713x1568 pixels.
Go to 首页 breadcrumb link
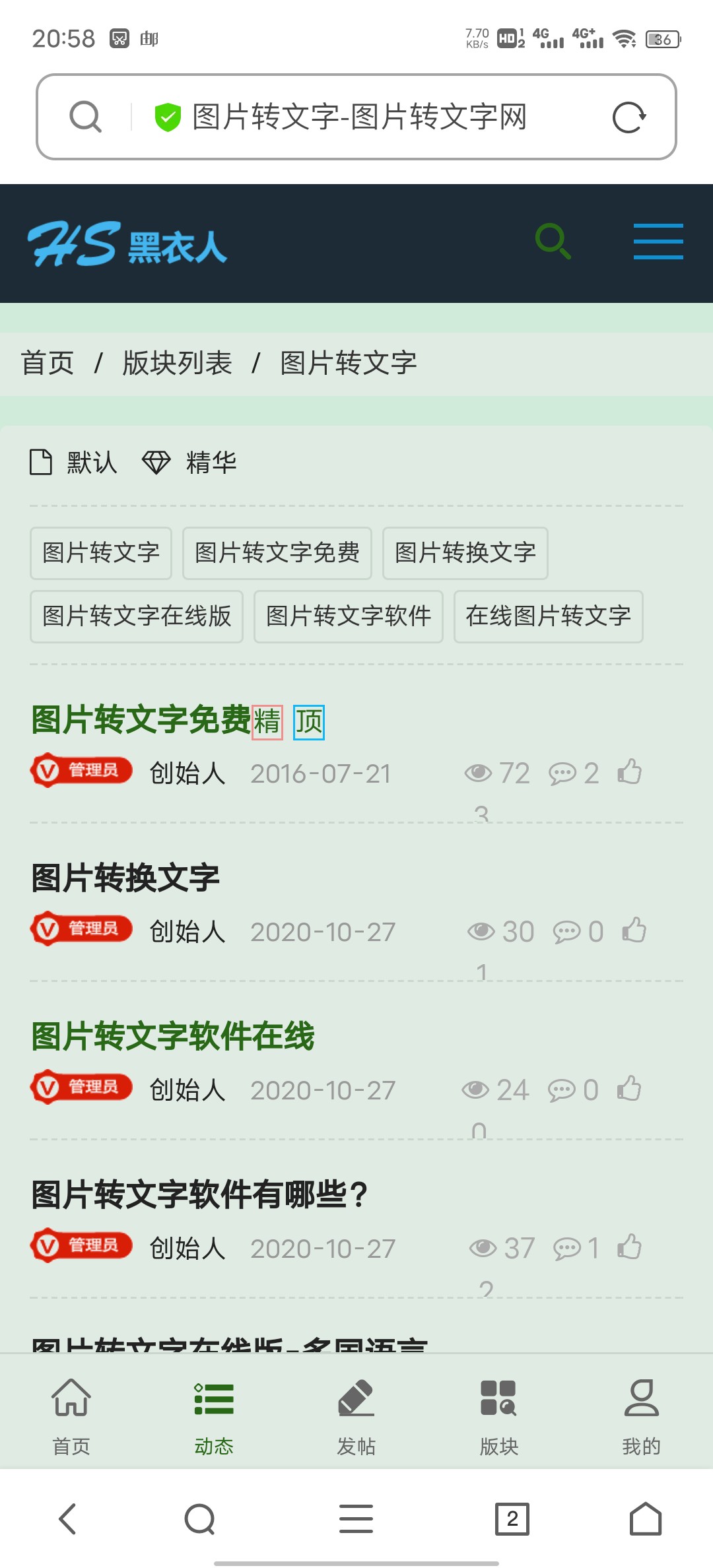(x=48, y=363)
